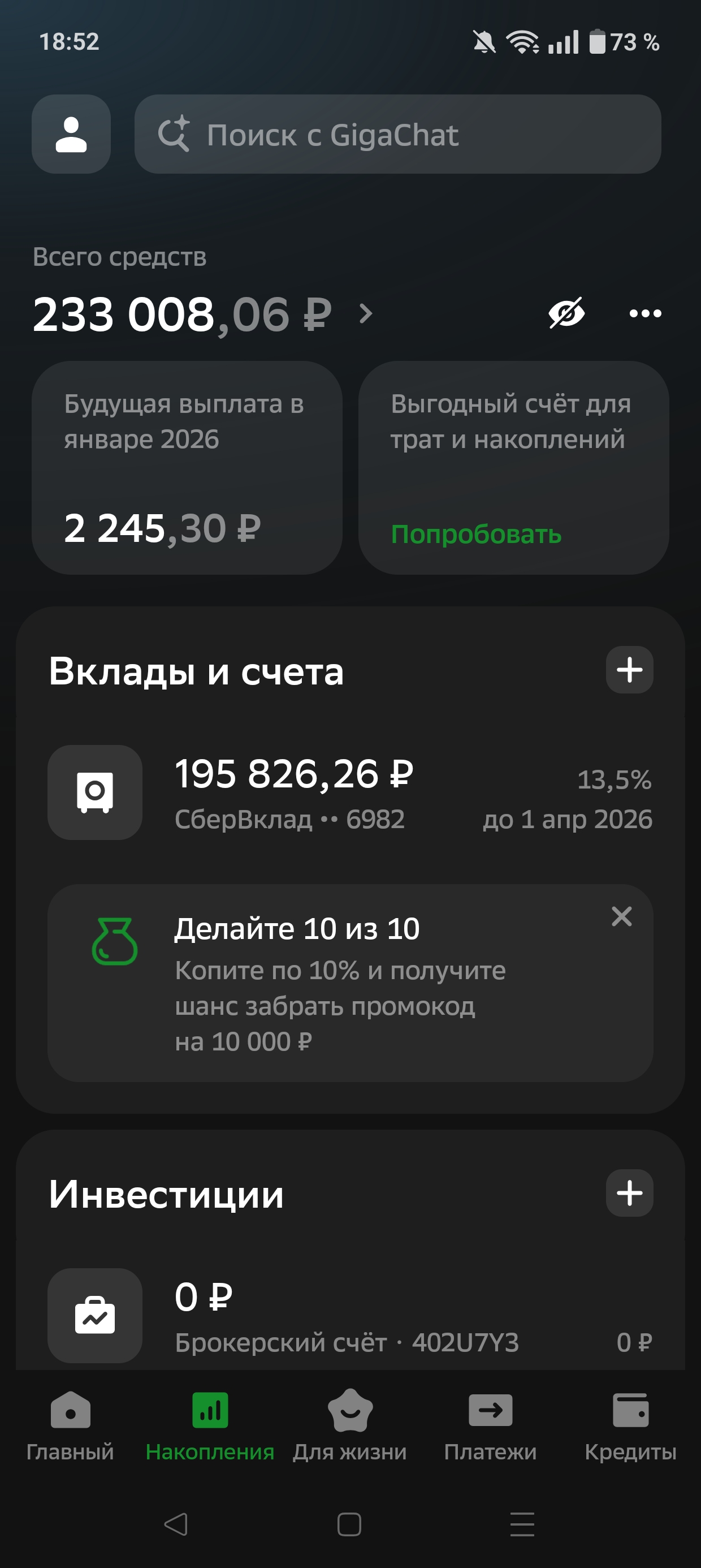Open the user profile icon
Image resolution: width=701 pixels, height=1568 pixels.
71,134
